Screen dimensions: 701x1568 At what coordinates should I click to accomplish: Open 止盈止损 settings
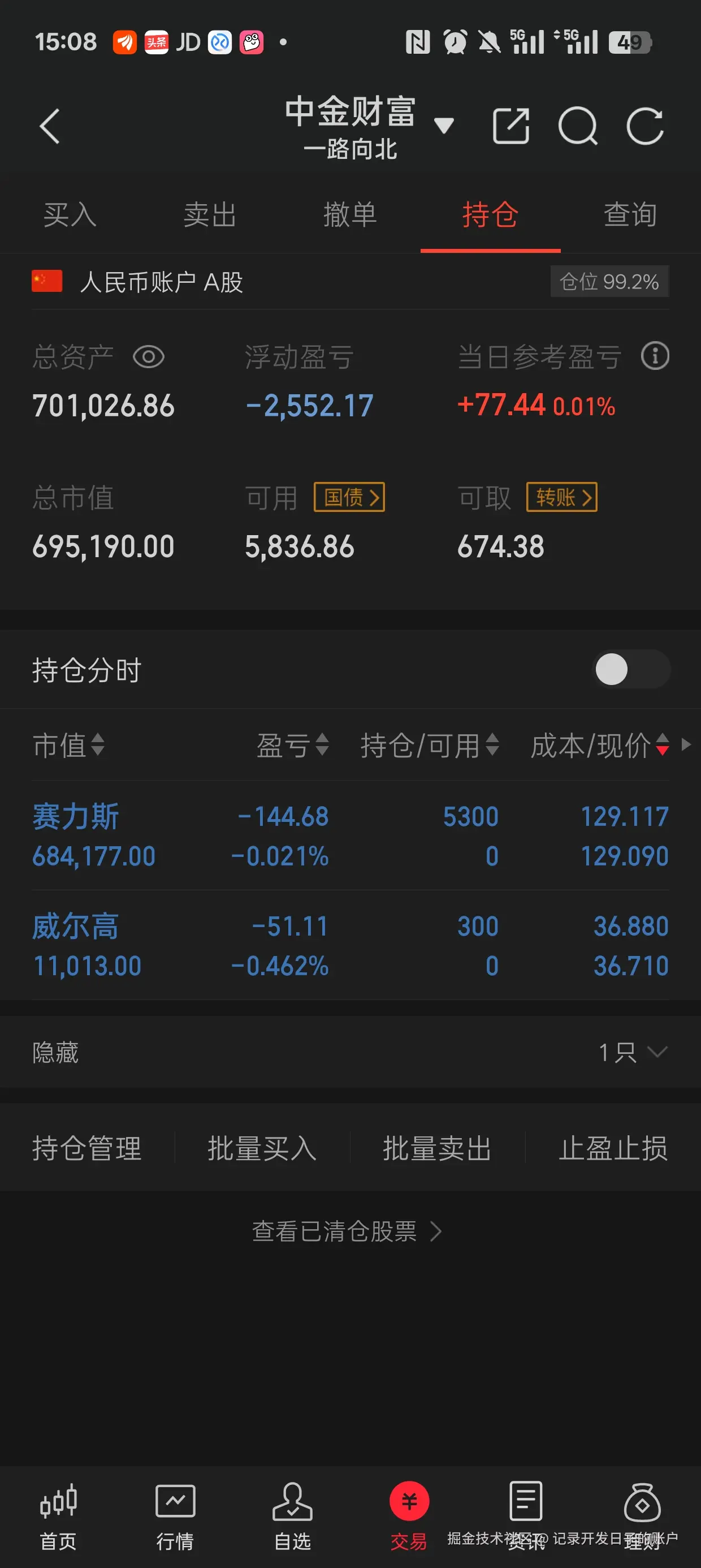(613, 1149)
